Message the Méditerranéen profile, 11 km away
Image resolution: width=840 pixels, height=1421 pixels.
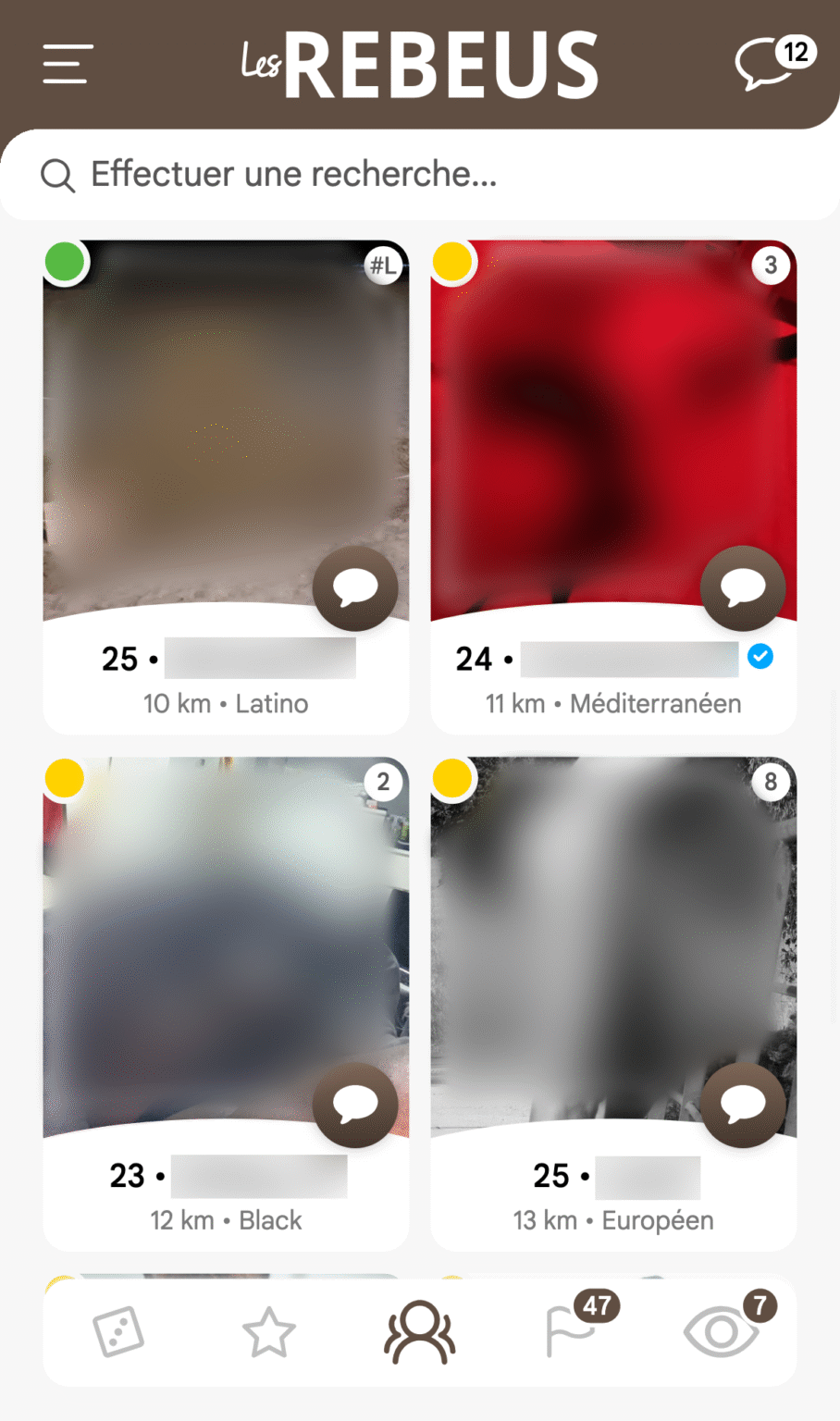(743, 588)
